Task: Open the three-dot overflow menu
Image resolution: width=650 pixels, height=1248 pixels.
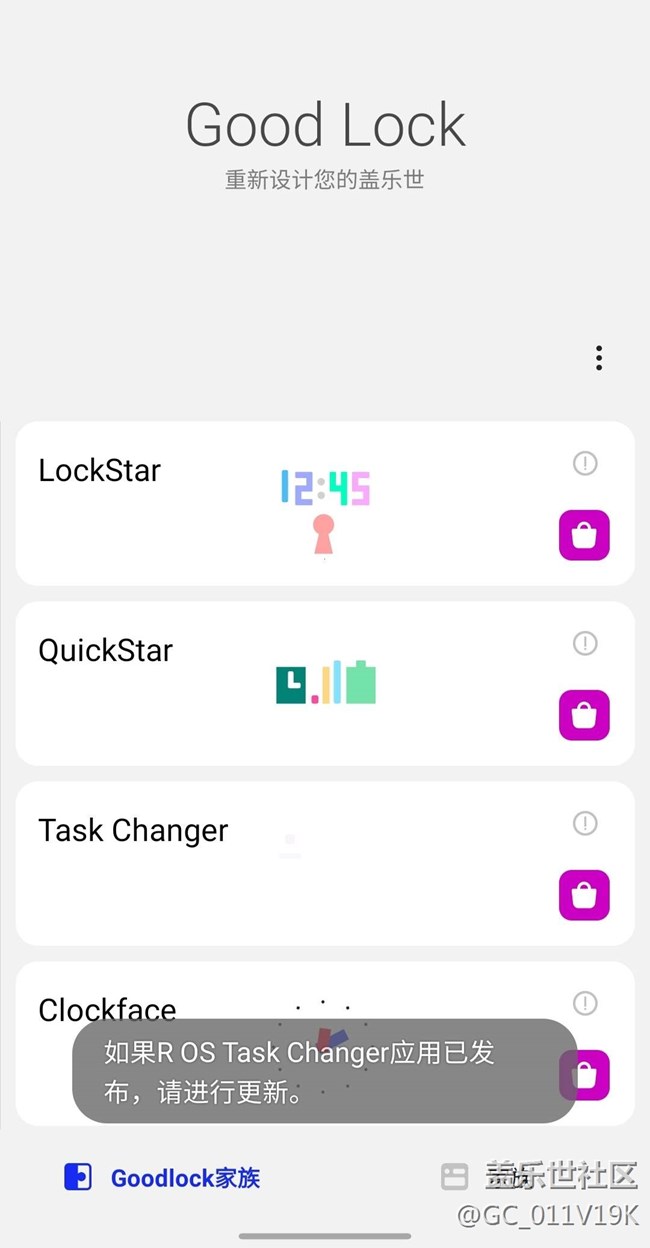Action: [598, 358]
